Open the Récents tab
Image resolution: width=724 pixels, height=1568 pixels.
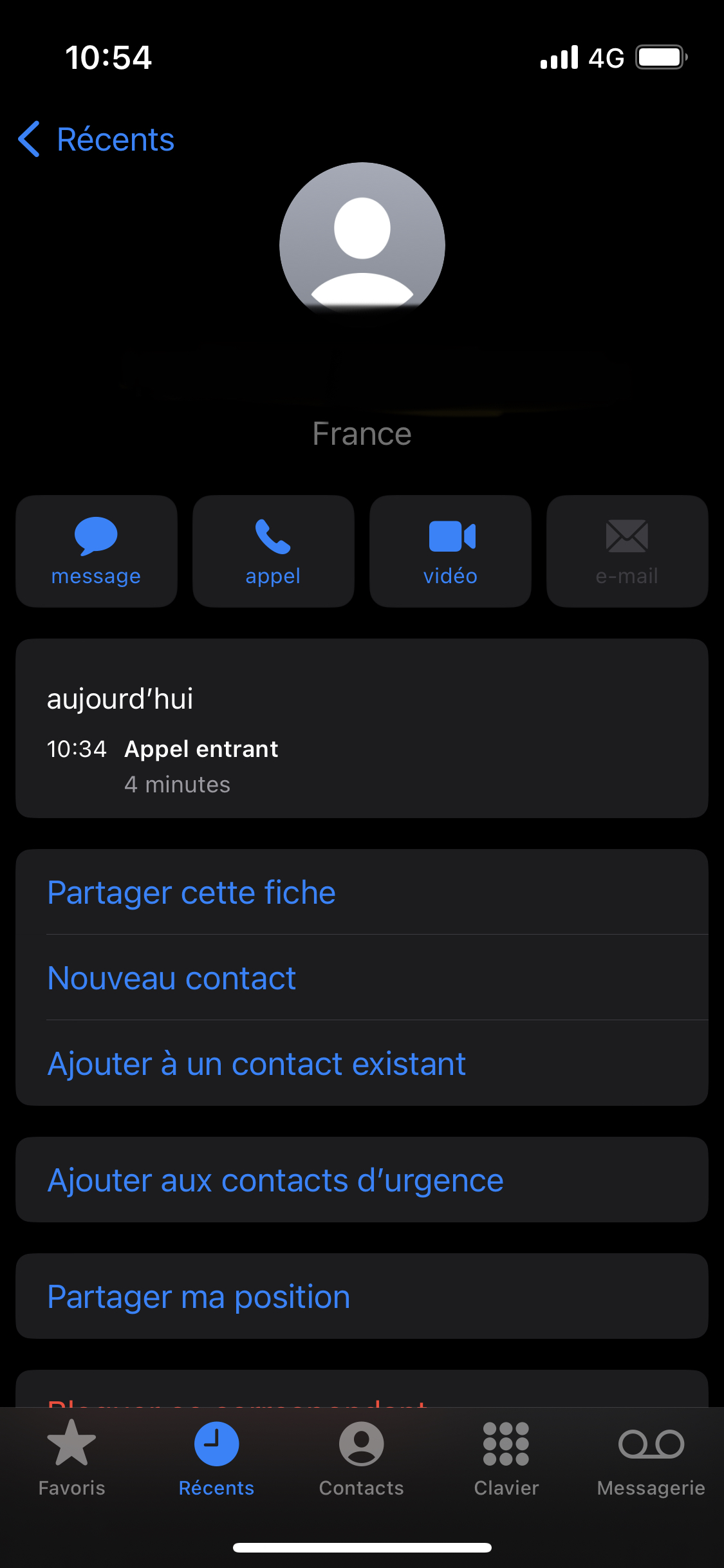point(216,1458)
